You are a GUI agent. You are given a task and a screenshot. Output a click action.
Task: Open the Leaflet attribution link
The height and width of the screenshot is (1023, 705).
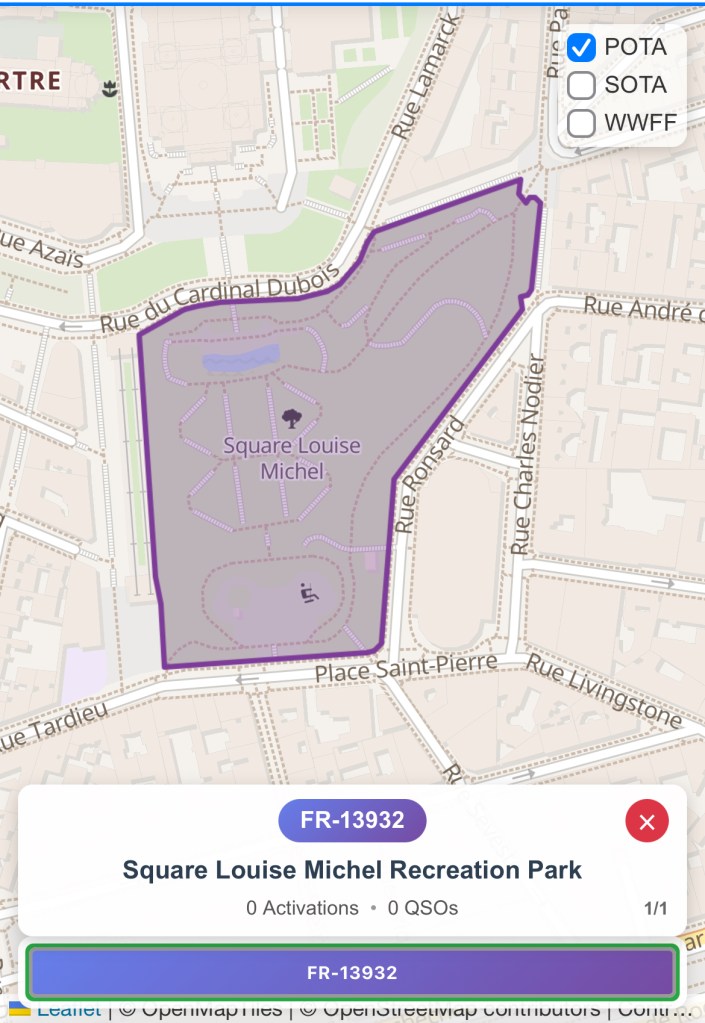(x=69, y=1011)
